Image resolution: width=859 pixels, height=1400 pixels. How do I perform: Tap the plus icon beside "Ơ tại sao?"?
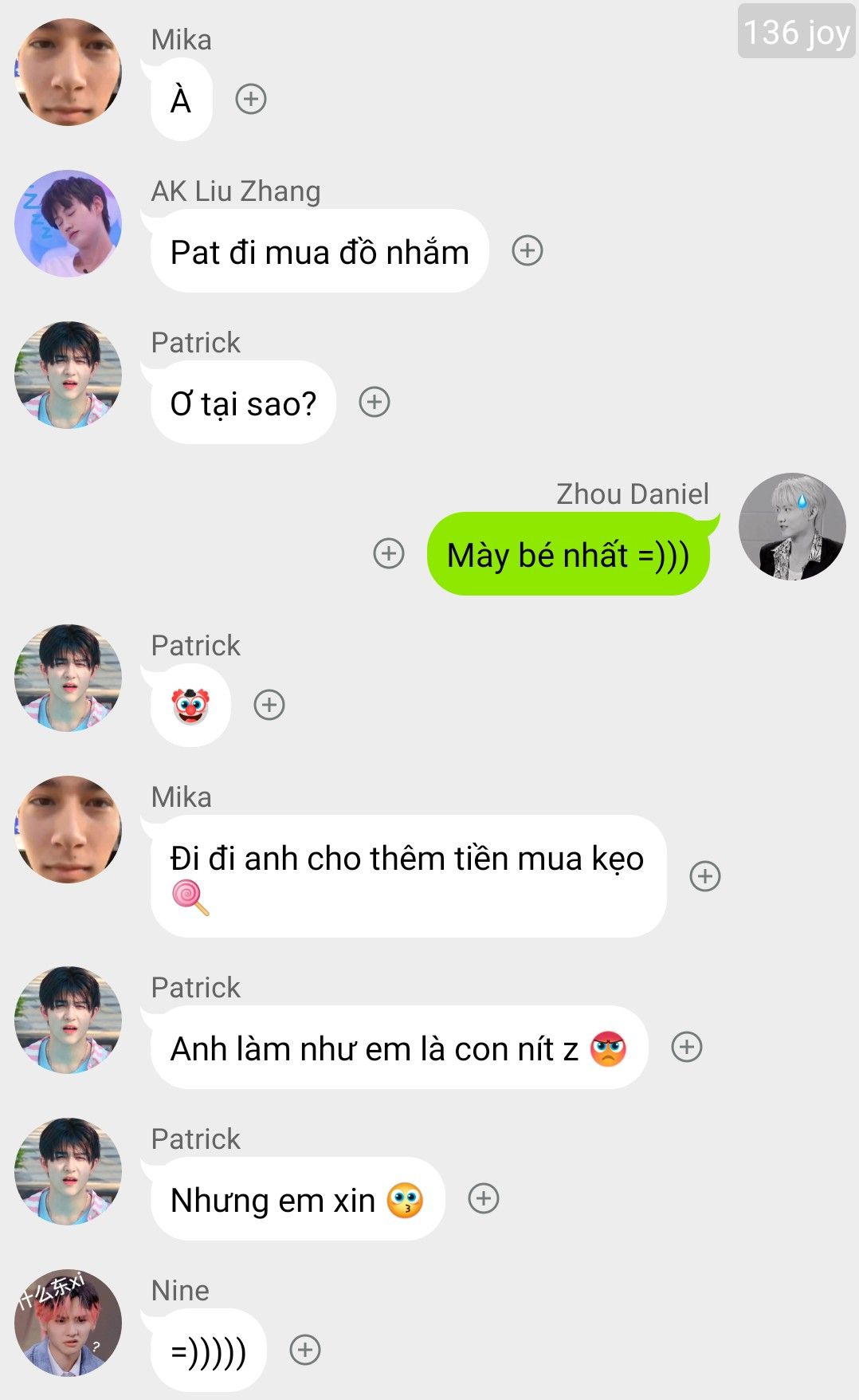pos(375,403)
